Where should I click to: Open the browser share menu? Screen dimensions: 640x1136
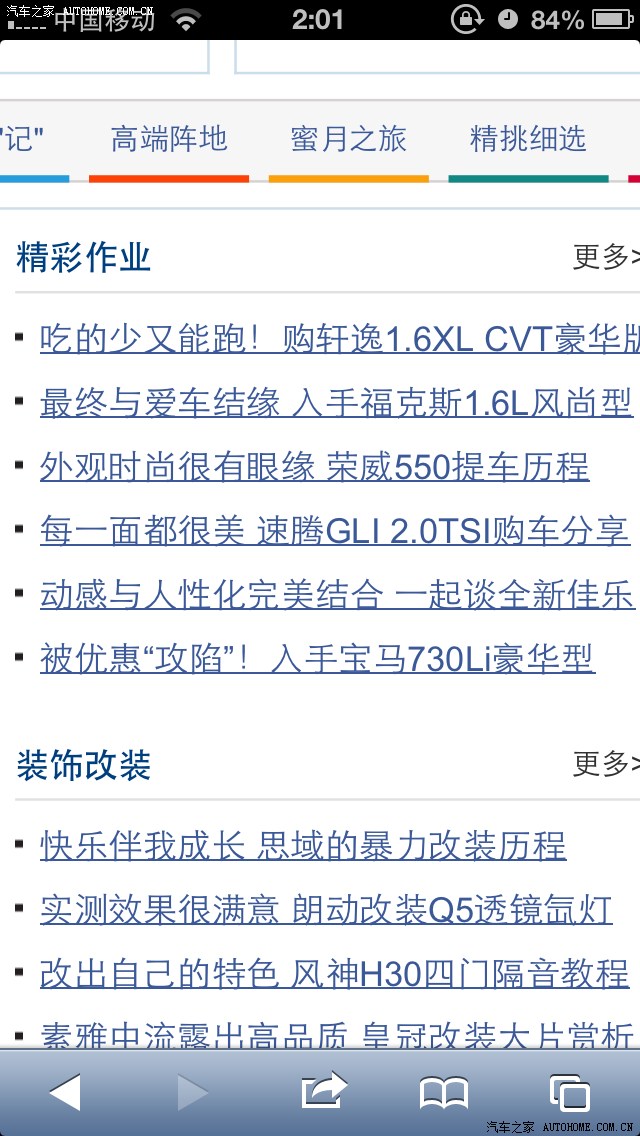[323, 1091]
